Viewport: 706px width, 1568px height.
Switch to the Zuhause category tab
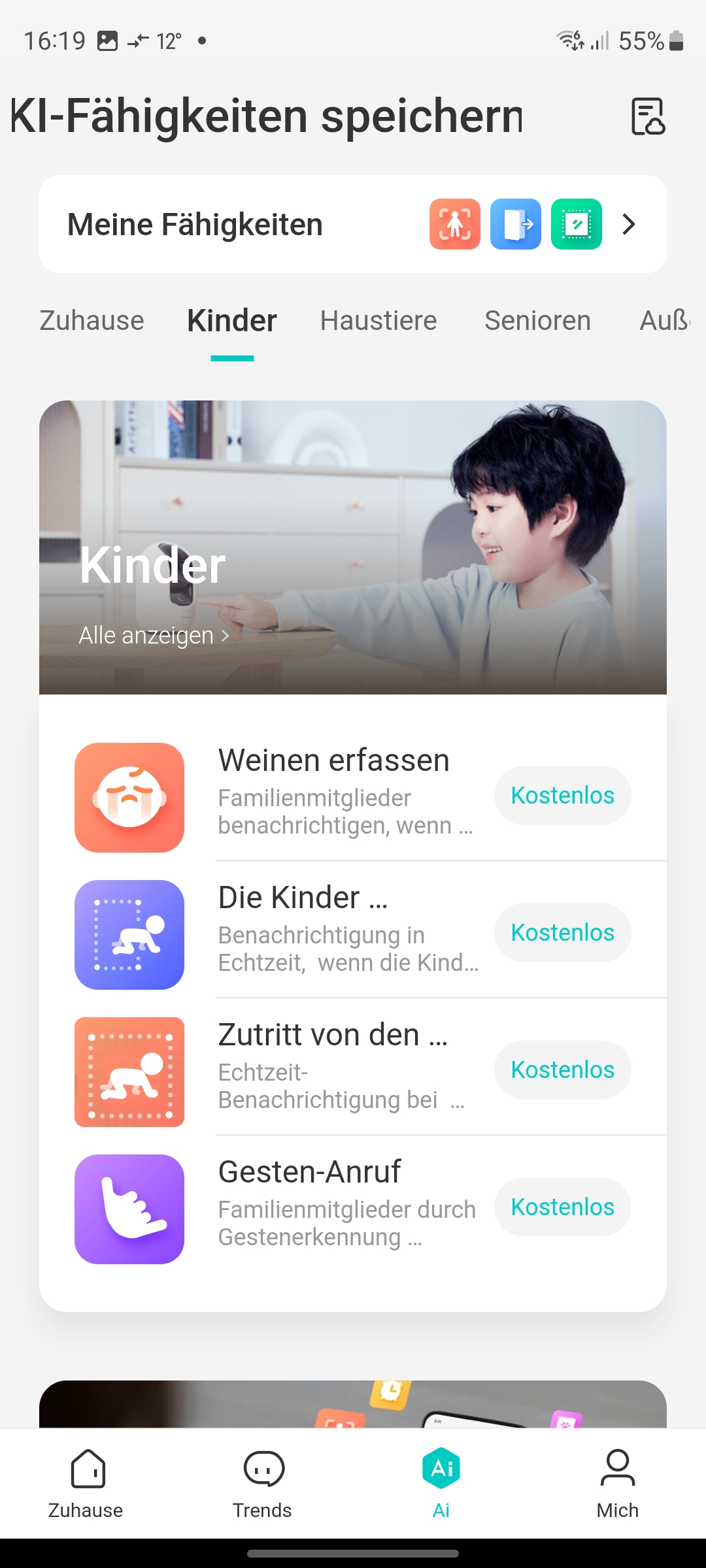coord(92,321)
